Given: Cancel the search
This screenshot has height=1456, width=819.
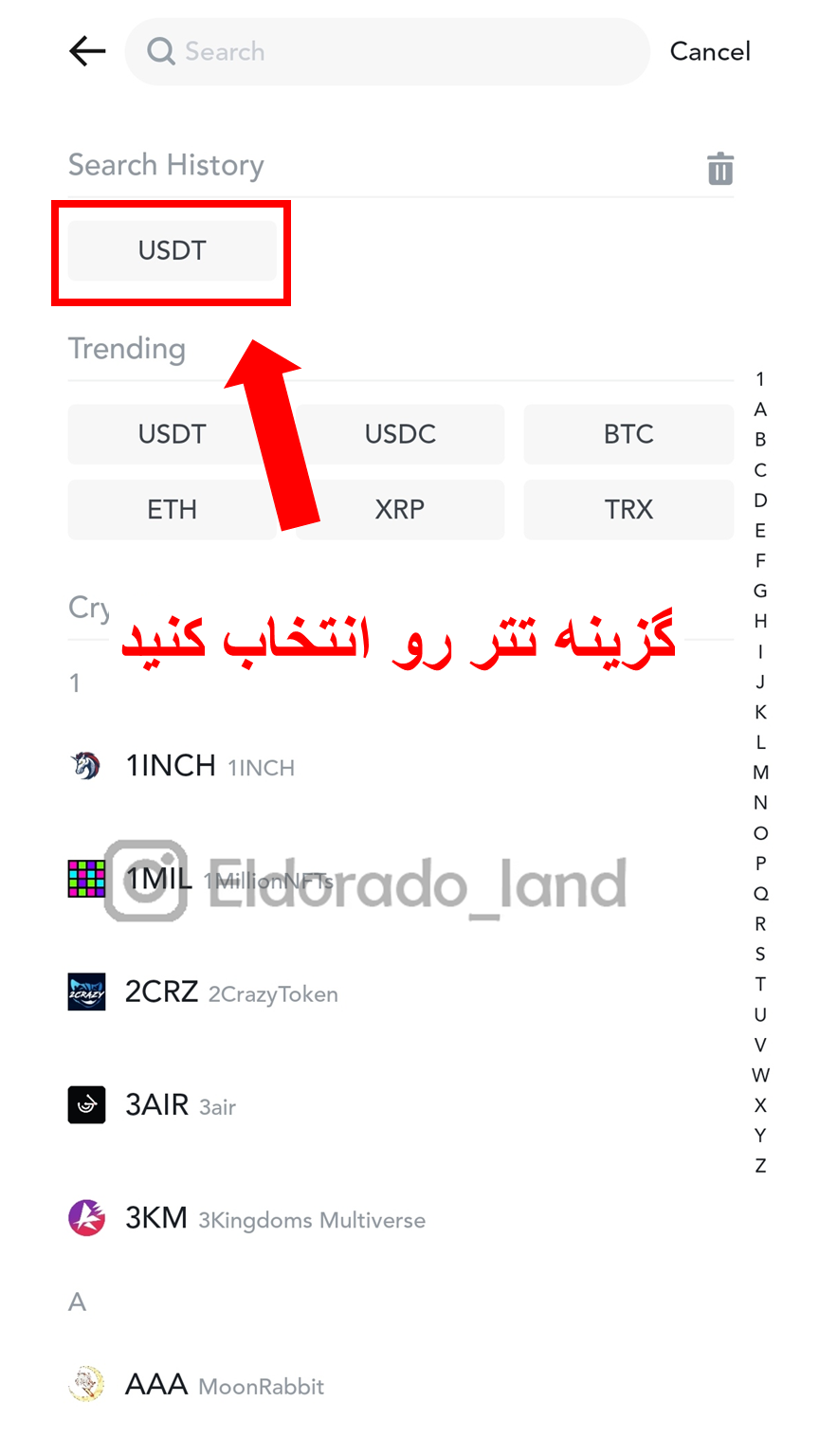Looking at the screenshot, I should (709, 51).
